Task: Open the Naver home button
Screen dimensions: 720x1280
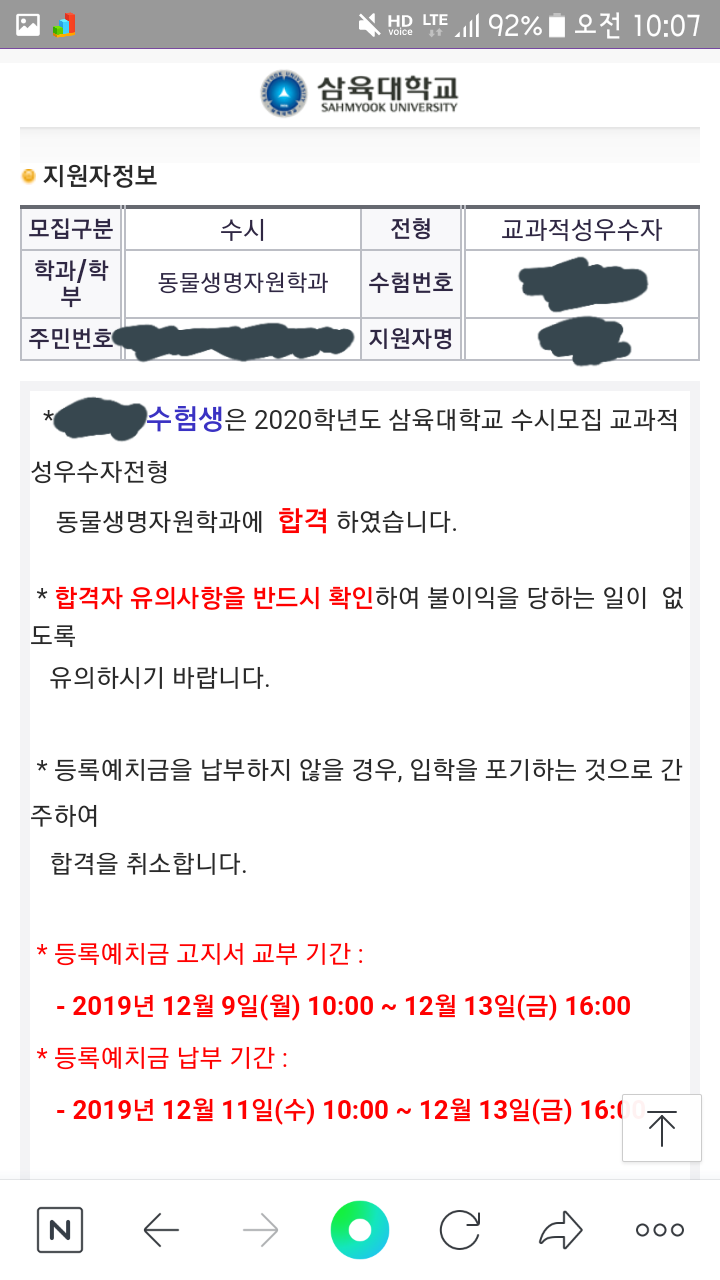Action: click(60, 1230)
